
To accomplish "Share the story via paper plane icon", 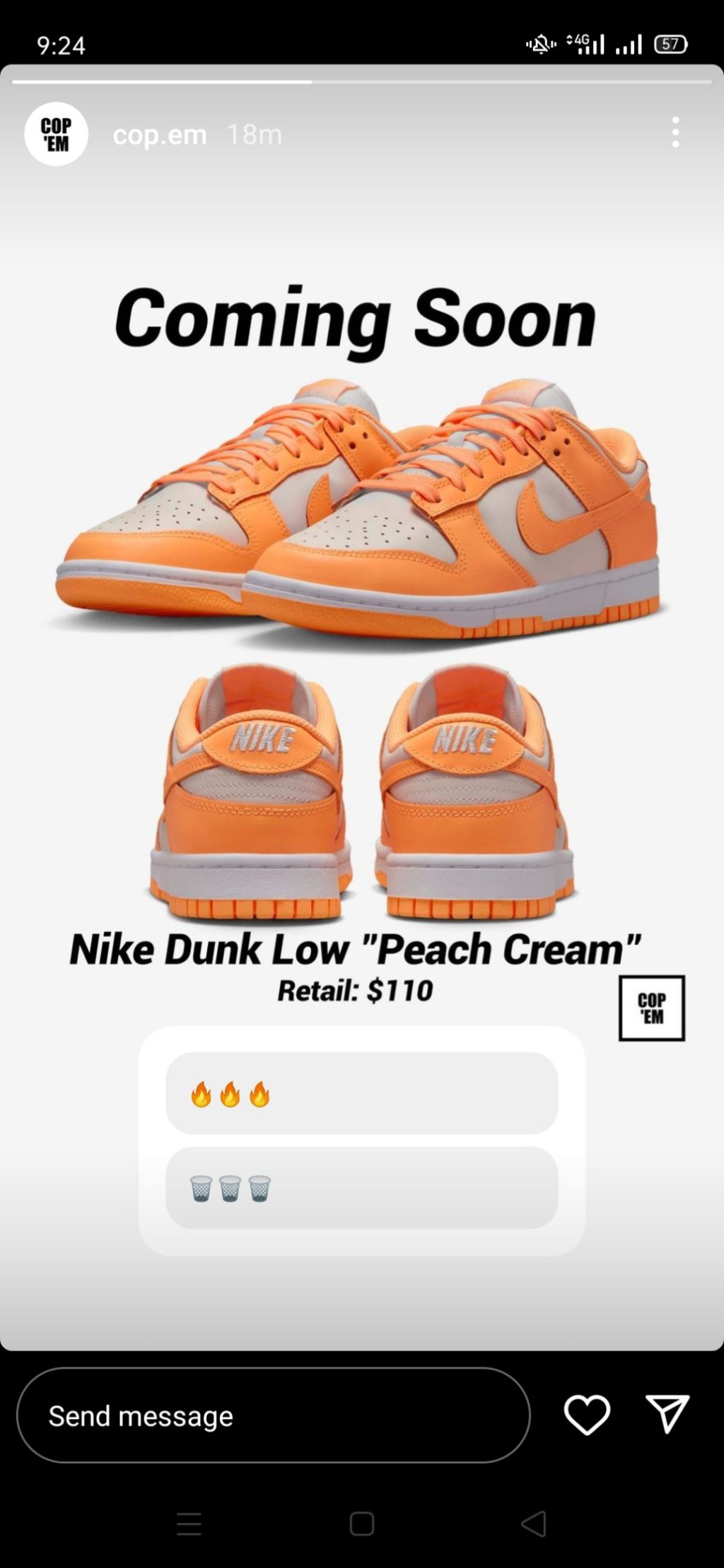I will click(x=667, y=1413).
